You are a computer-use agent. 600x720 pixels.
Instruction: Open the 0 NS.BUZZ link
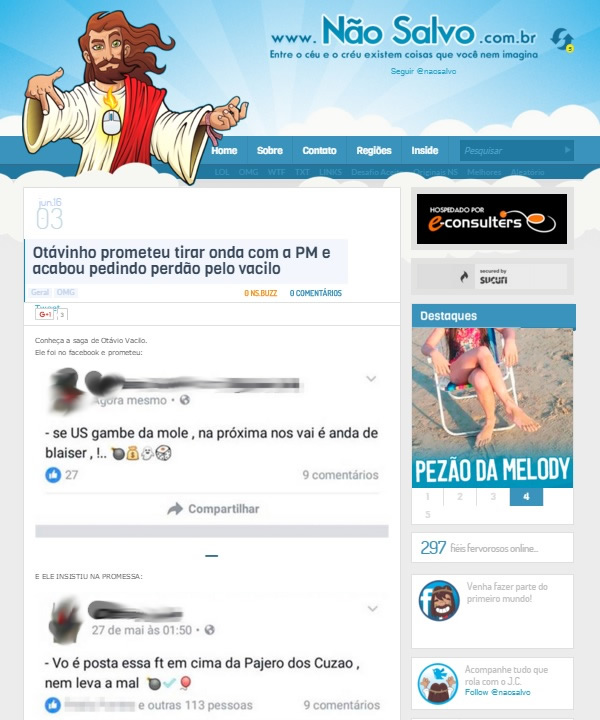click(261, 293)
